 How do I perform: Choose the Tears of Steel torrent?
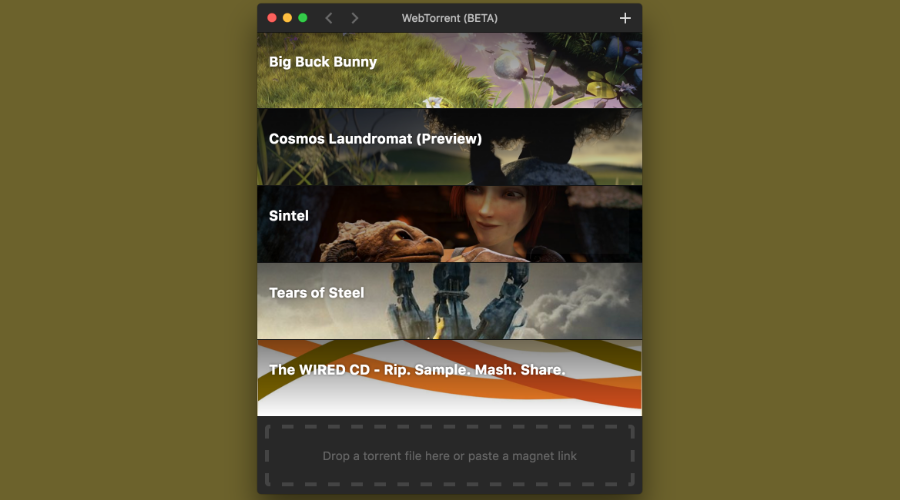[x=449, y=301]
